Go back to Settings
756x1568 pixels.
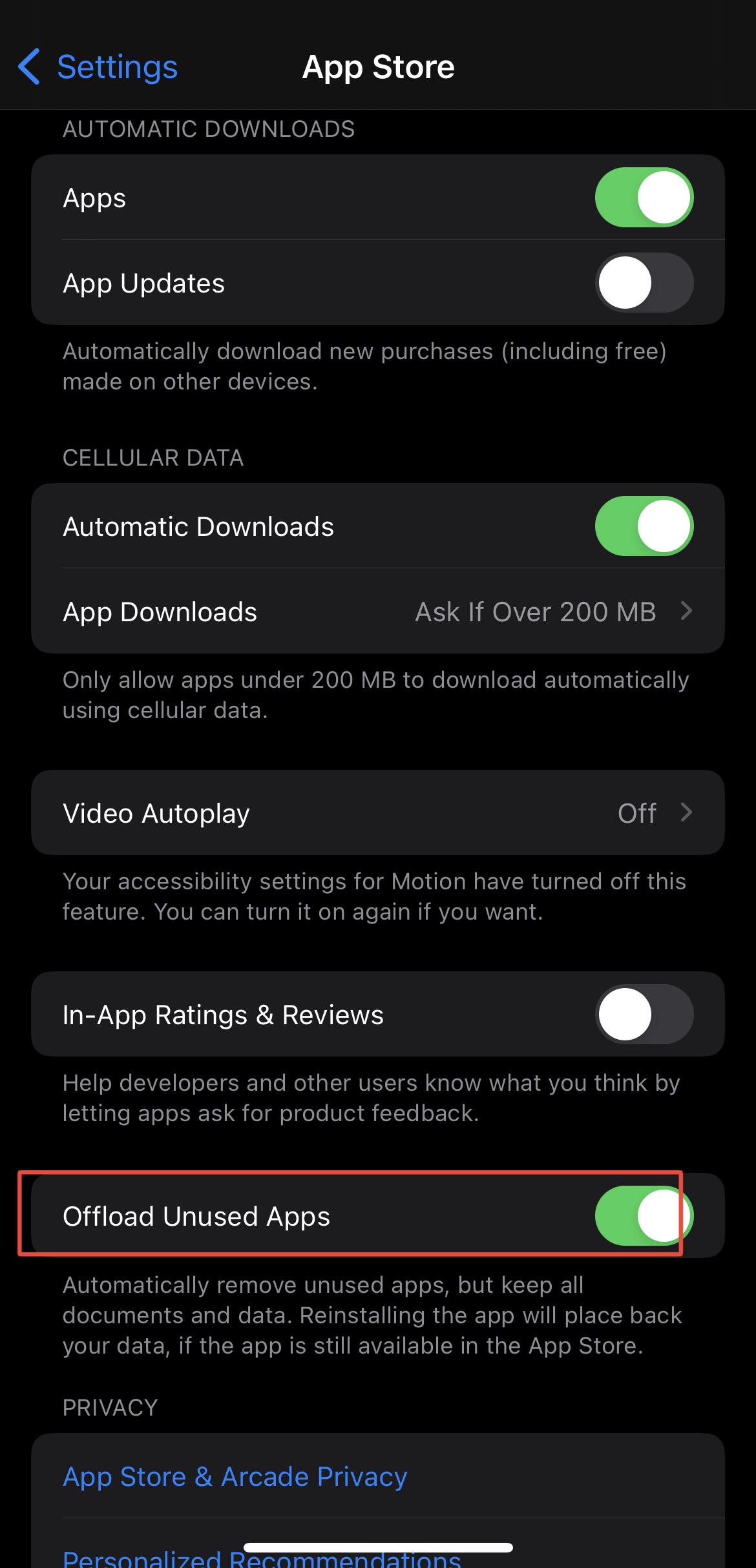(x=98, y=67)
